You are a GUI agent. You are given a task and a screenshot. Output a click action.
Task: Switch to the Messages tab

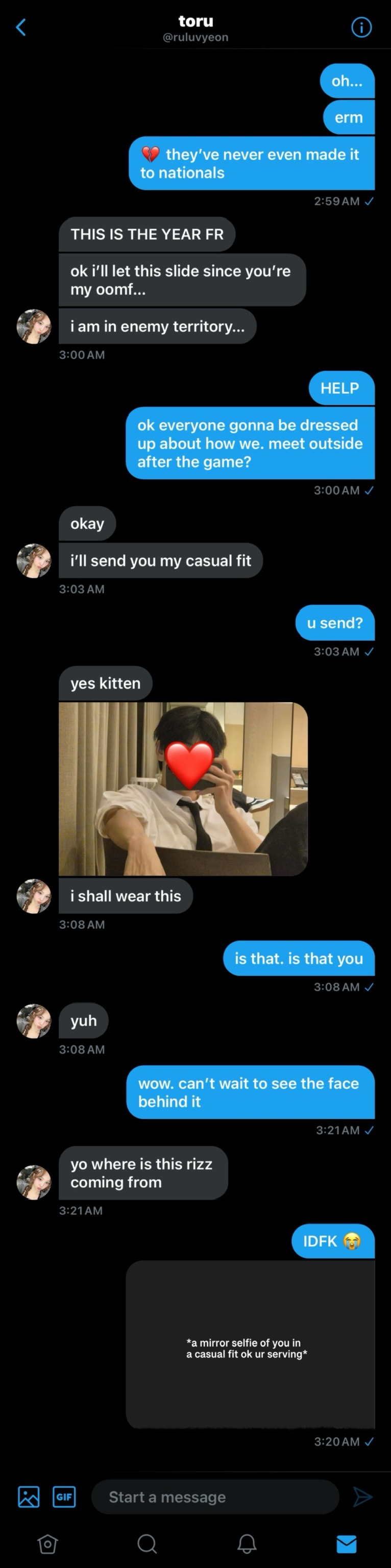coord(346,1543)
